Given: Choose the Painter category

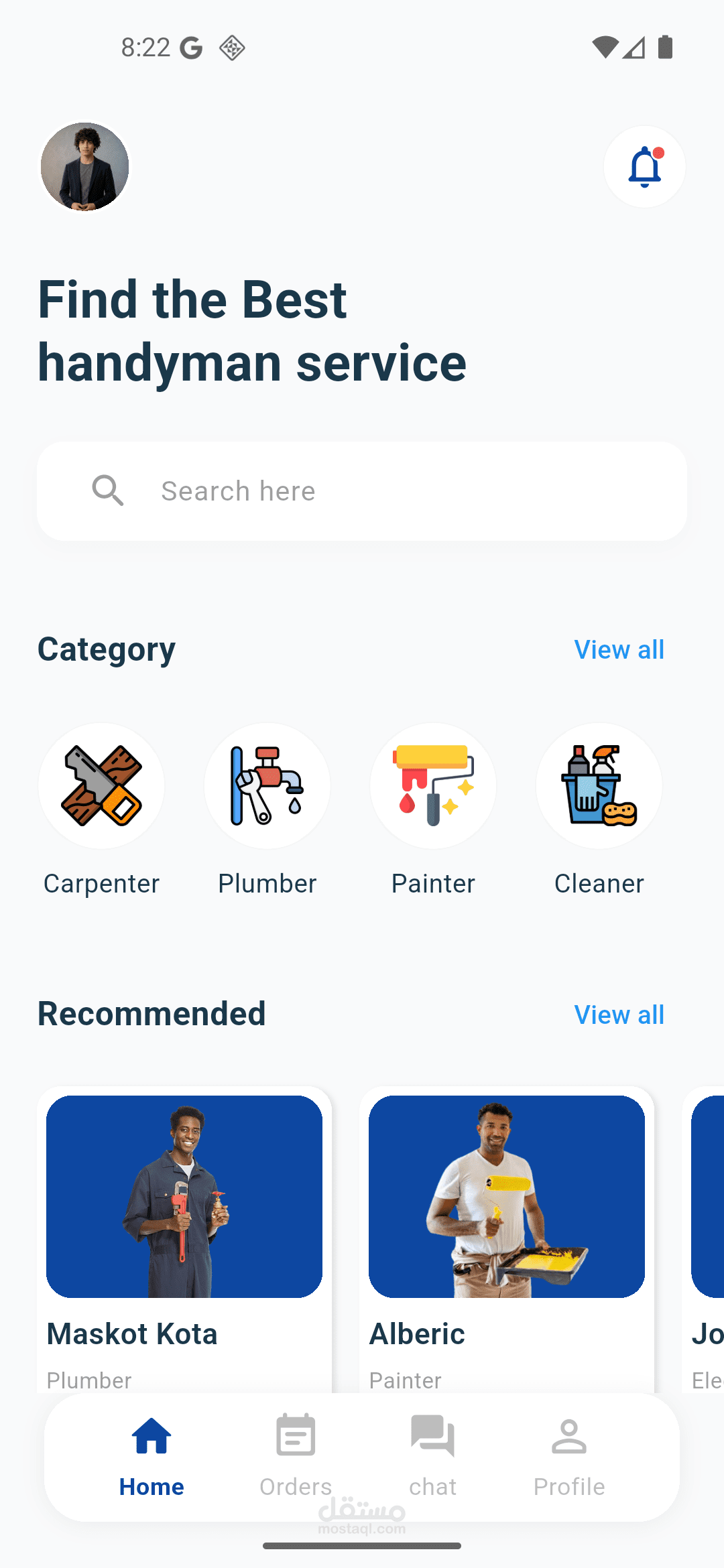Looking at the screenshot, I should [433, 786].
